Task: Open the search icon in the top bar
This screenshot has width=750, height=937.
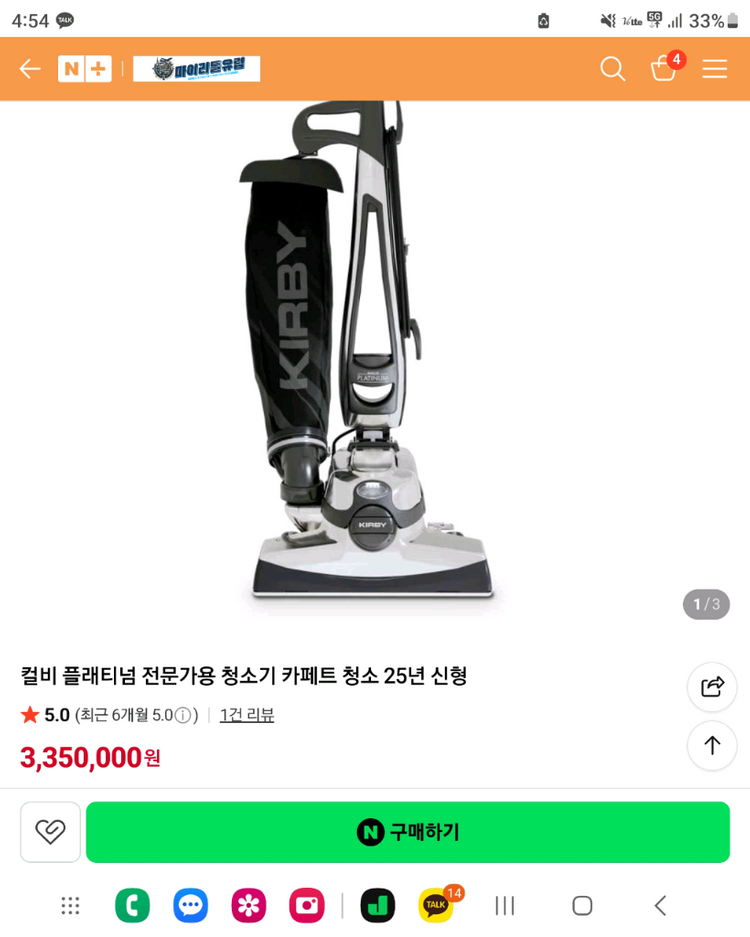Action: pos(613,69)
